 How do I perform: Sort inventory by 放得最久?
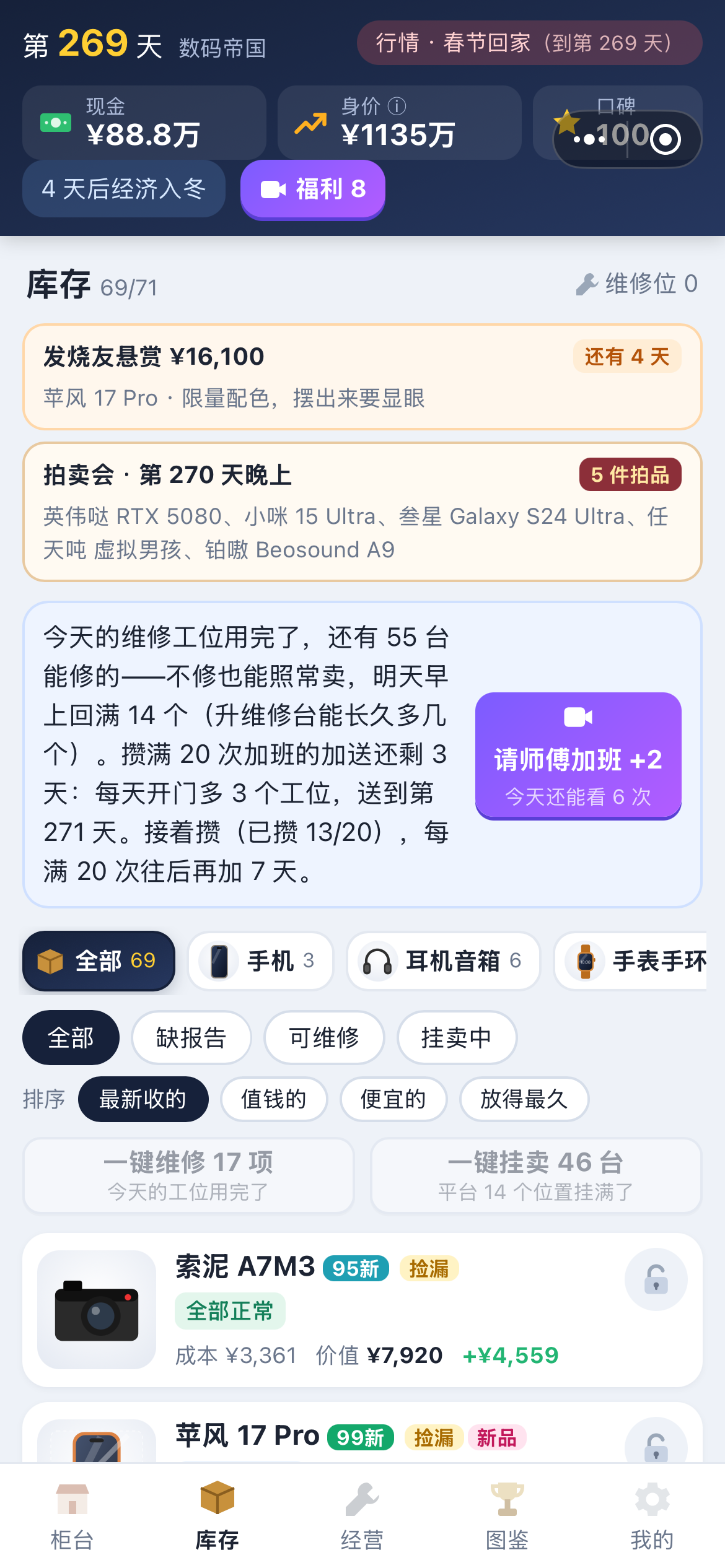coord(524,1099)
